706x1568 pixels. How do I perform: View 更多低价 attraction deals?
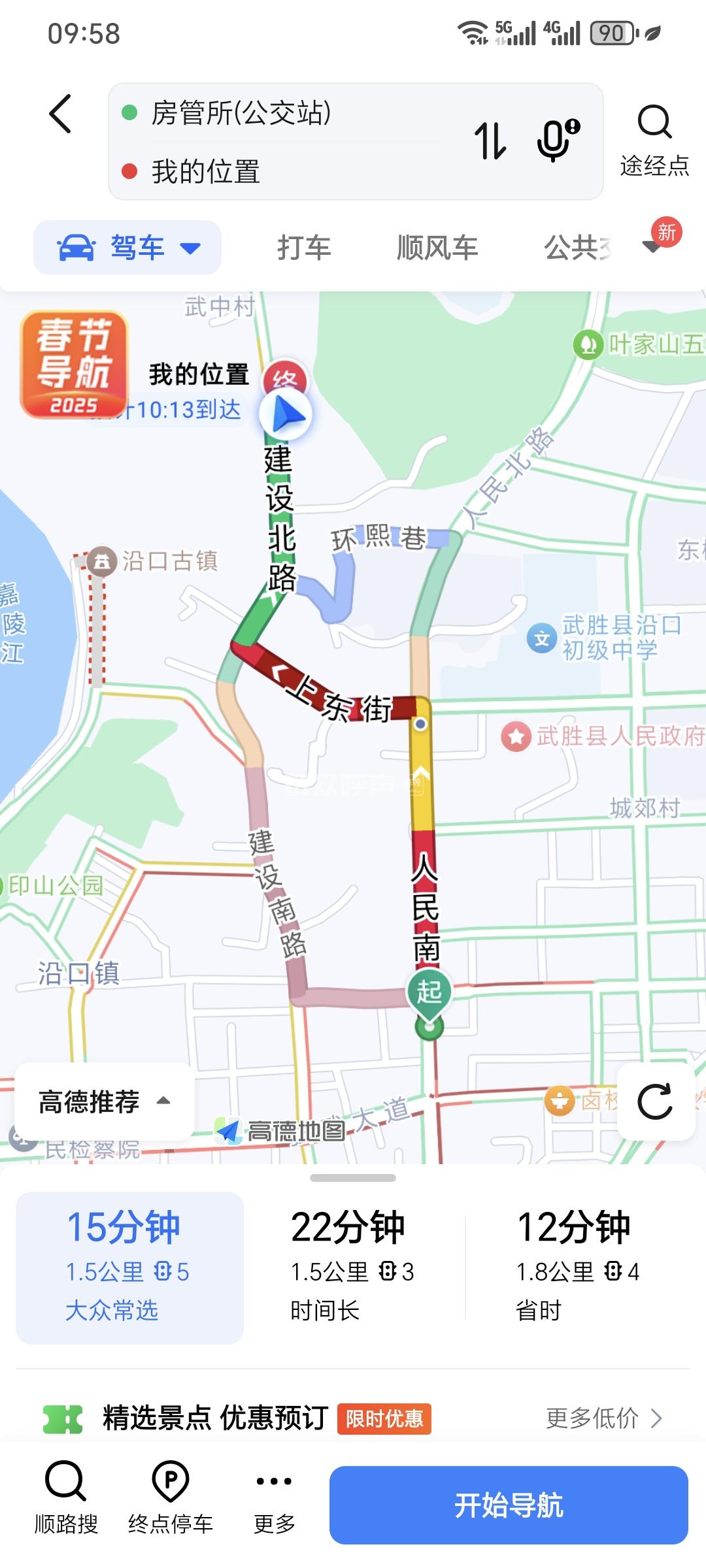point(603,1418)
